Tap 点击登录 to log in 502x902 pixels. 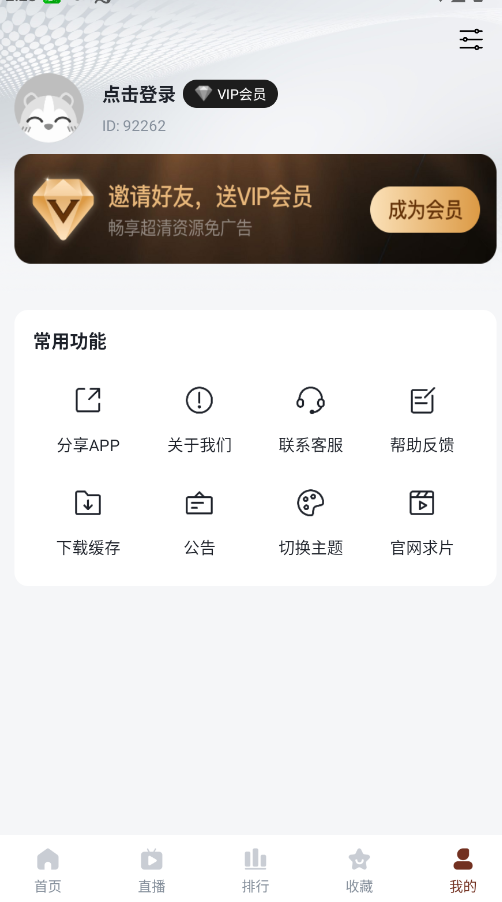[x=139, y=94]
